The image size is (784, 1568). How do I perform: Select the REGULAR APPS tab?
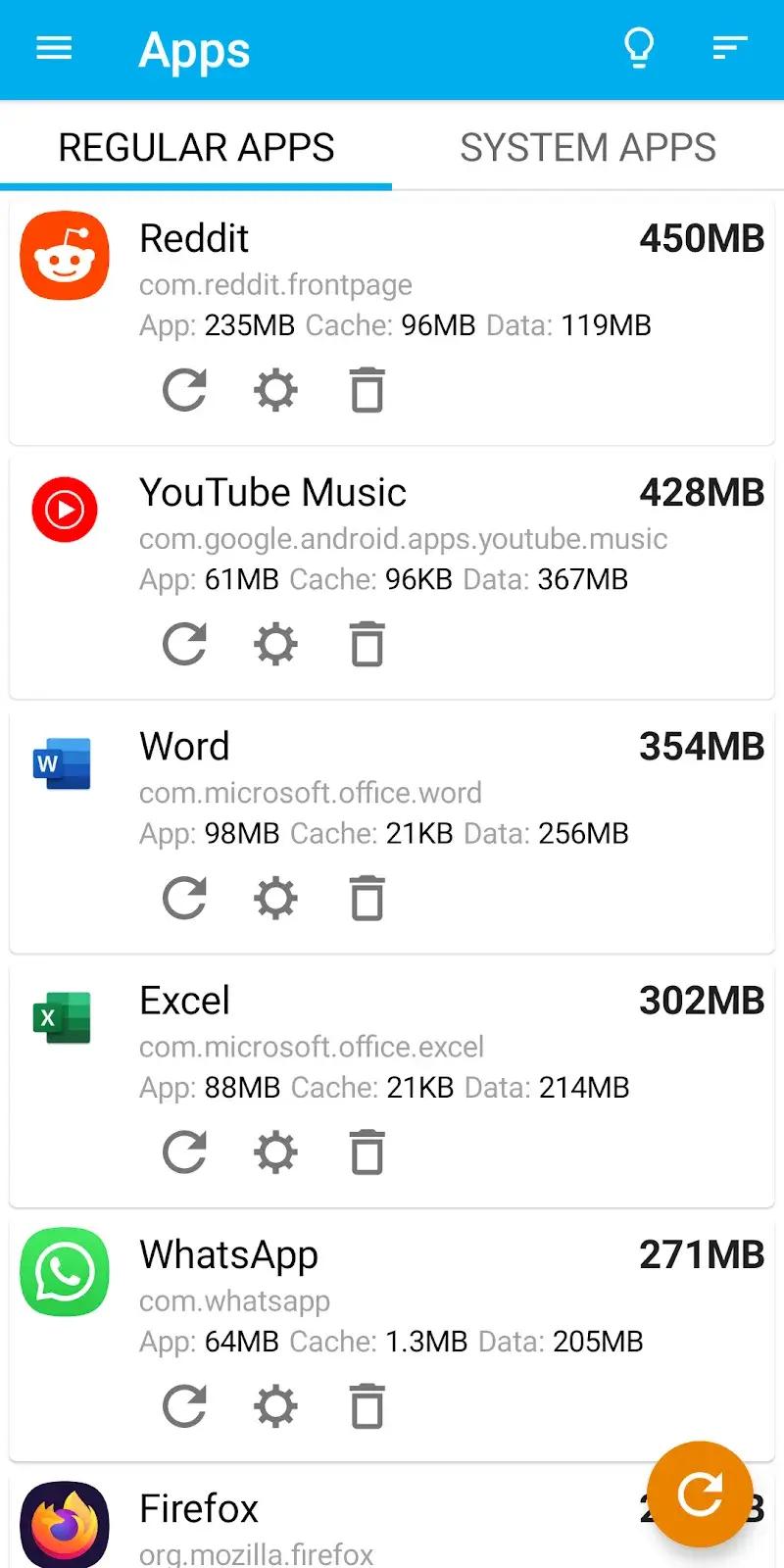click(x=196, y=147)
